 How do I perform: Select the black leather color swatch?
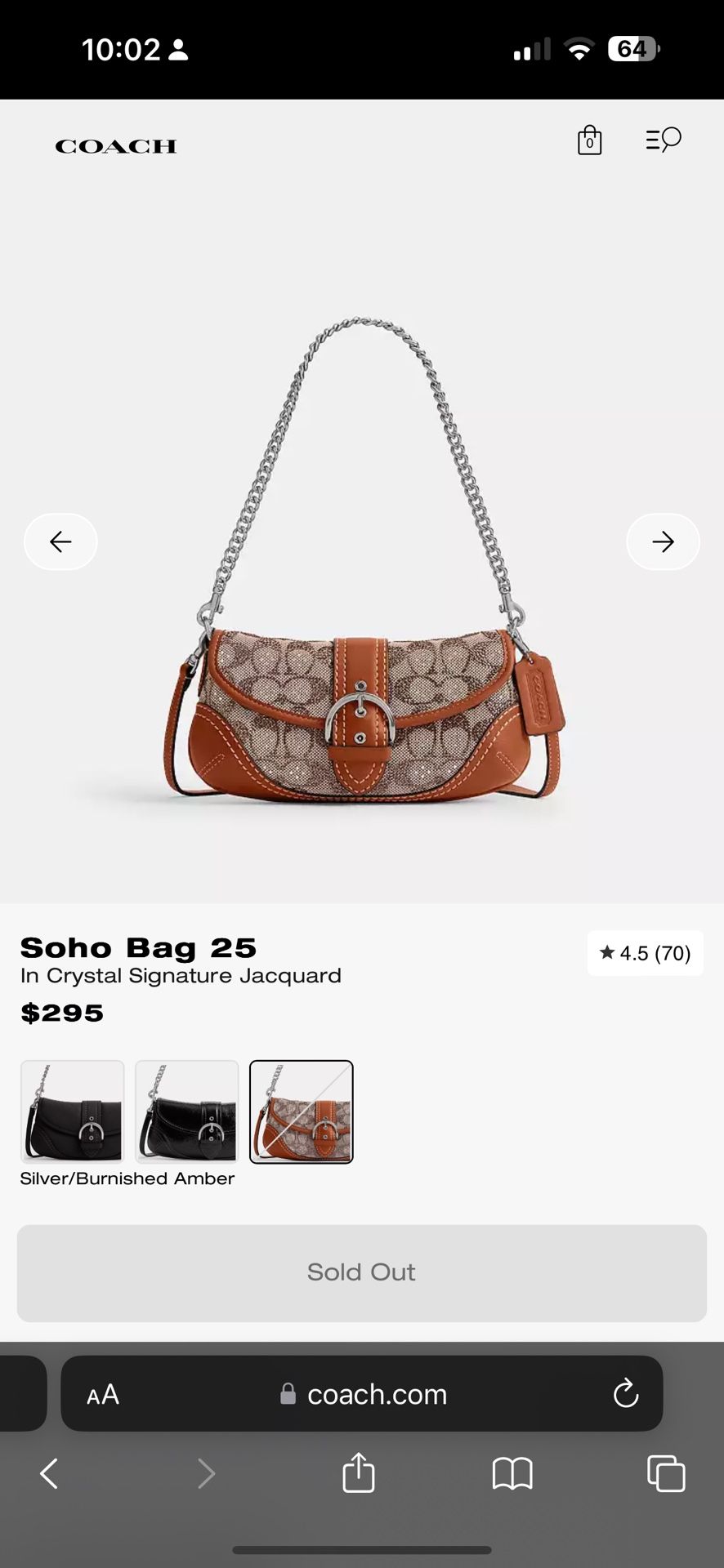pos(72,1111)
